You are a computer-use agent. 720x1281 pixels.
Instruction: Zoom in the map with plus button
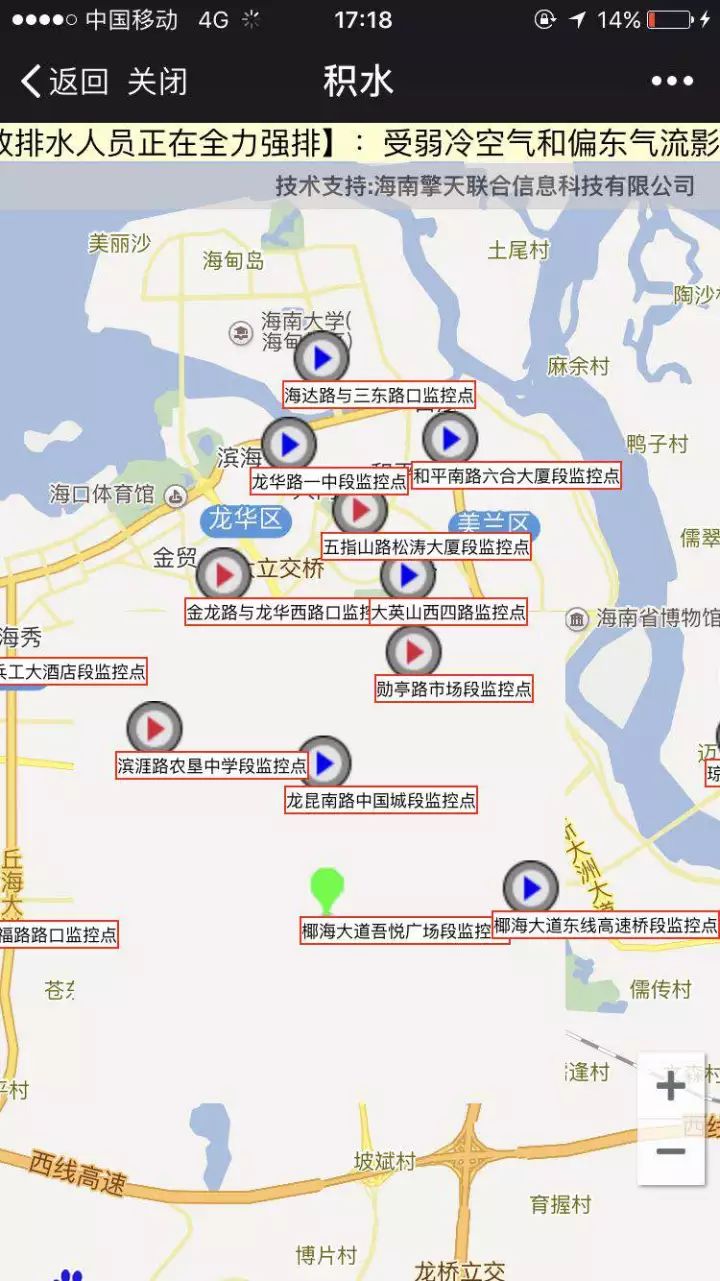coord(670,1086)
